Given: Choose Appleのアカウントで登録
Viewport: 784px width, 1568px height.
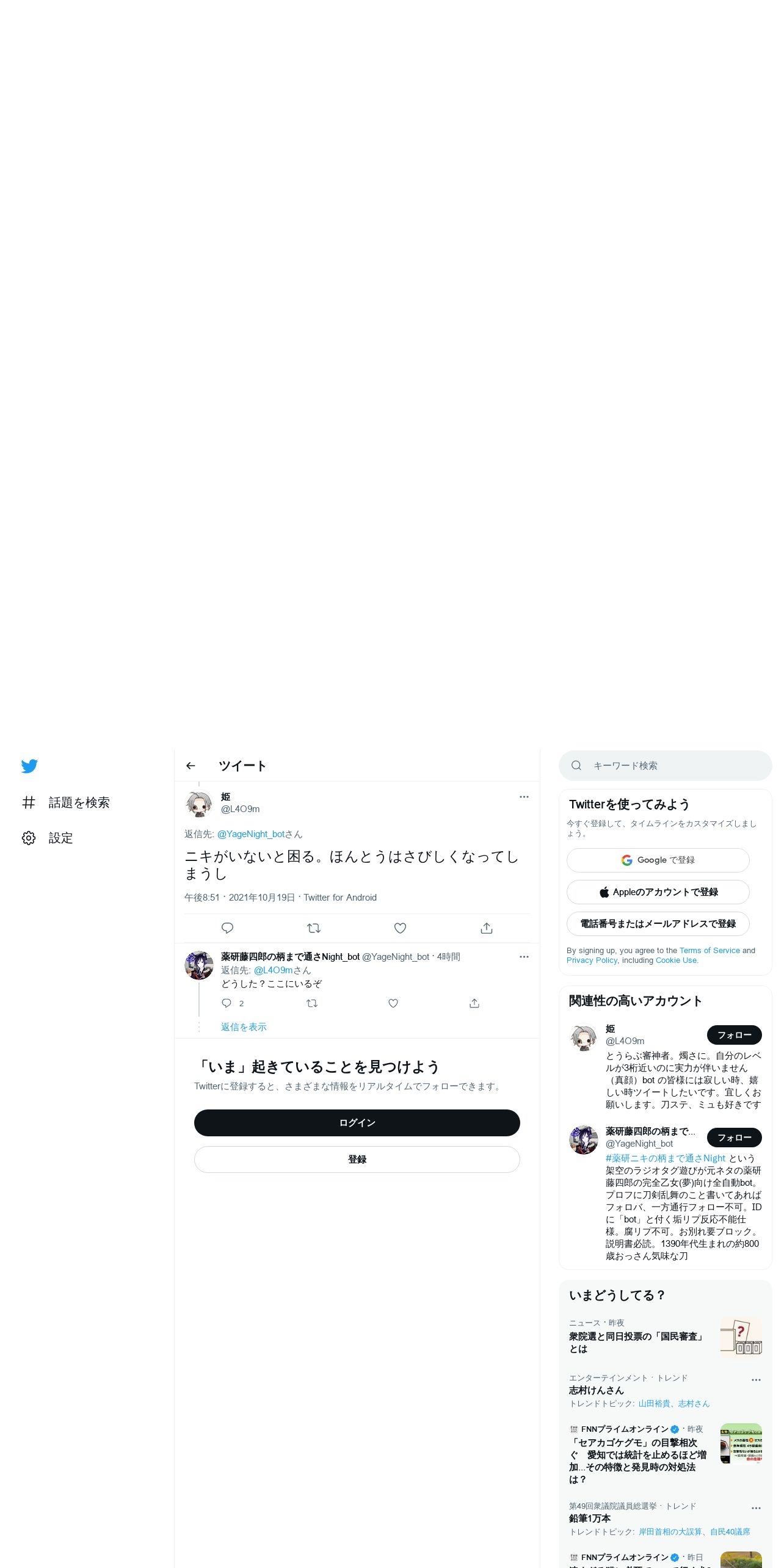Looking at the screenshot, I should 658,892.
